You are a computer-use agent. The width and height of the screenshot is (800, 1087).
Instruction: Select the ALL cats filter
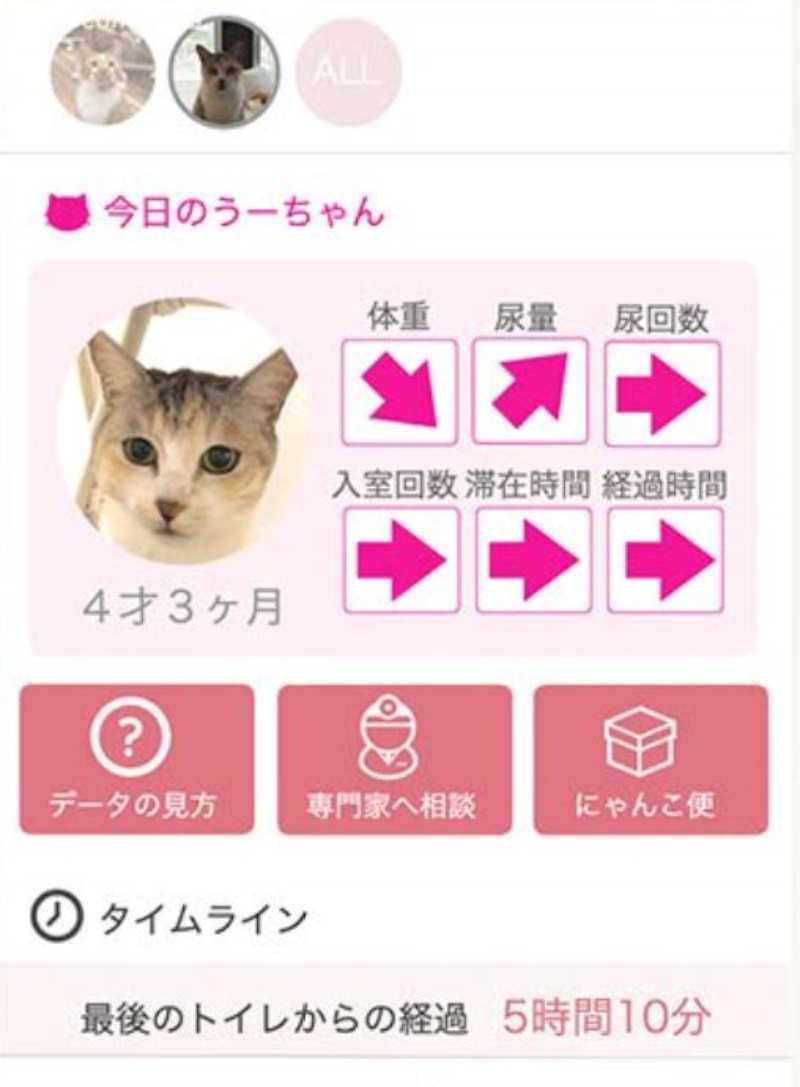[x=347, y=72]
